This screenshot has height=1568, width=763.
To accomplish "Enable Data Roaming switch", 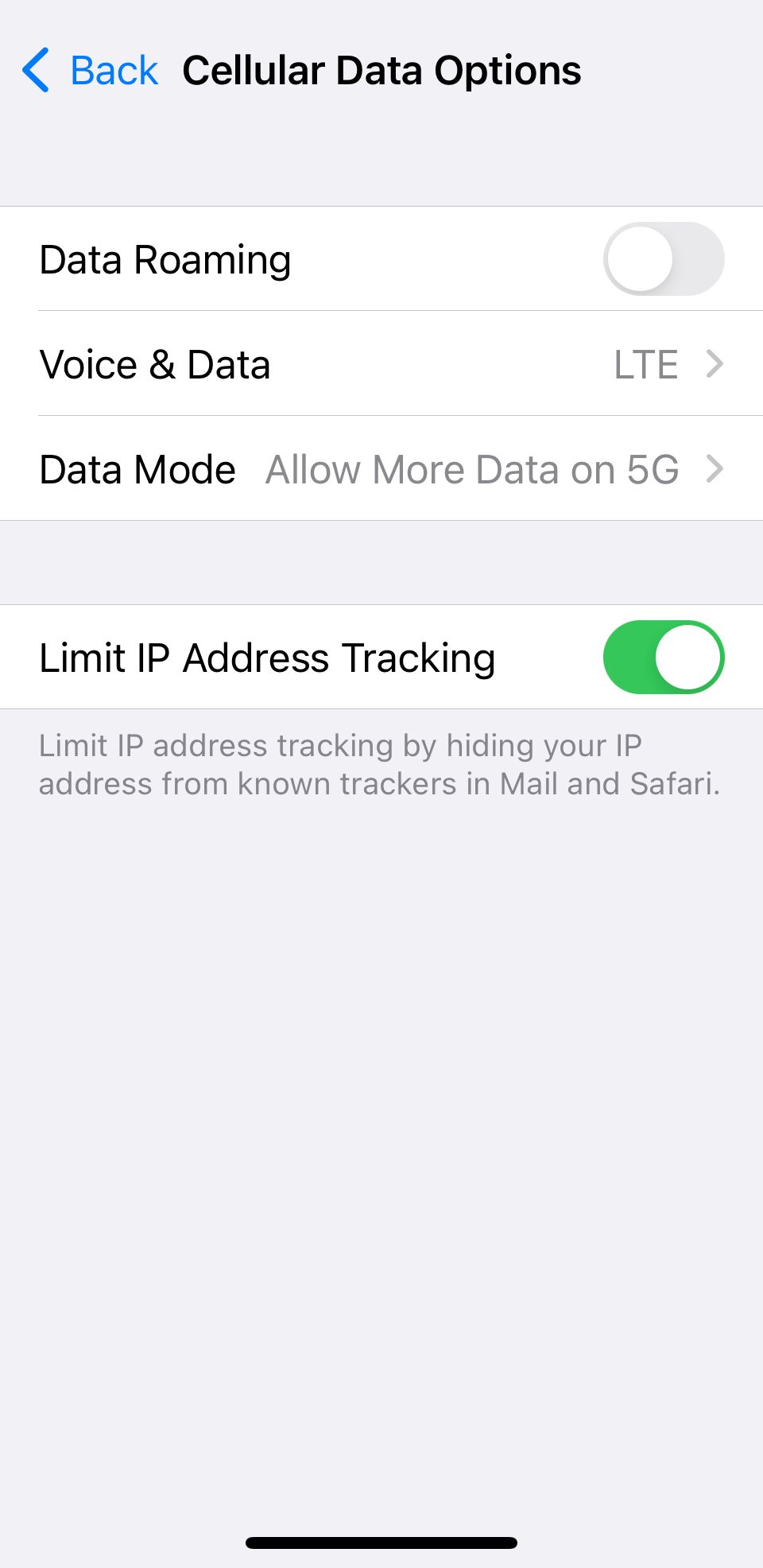I will (663, 259).
